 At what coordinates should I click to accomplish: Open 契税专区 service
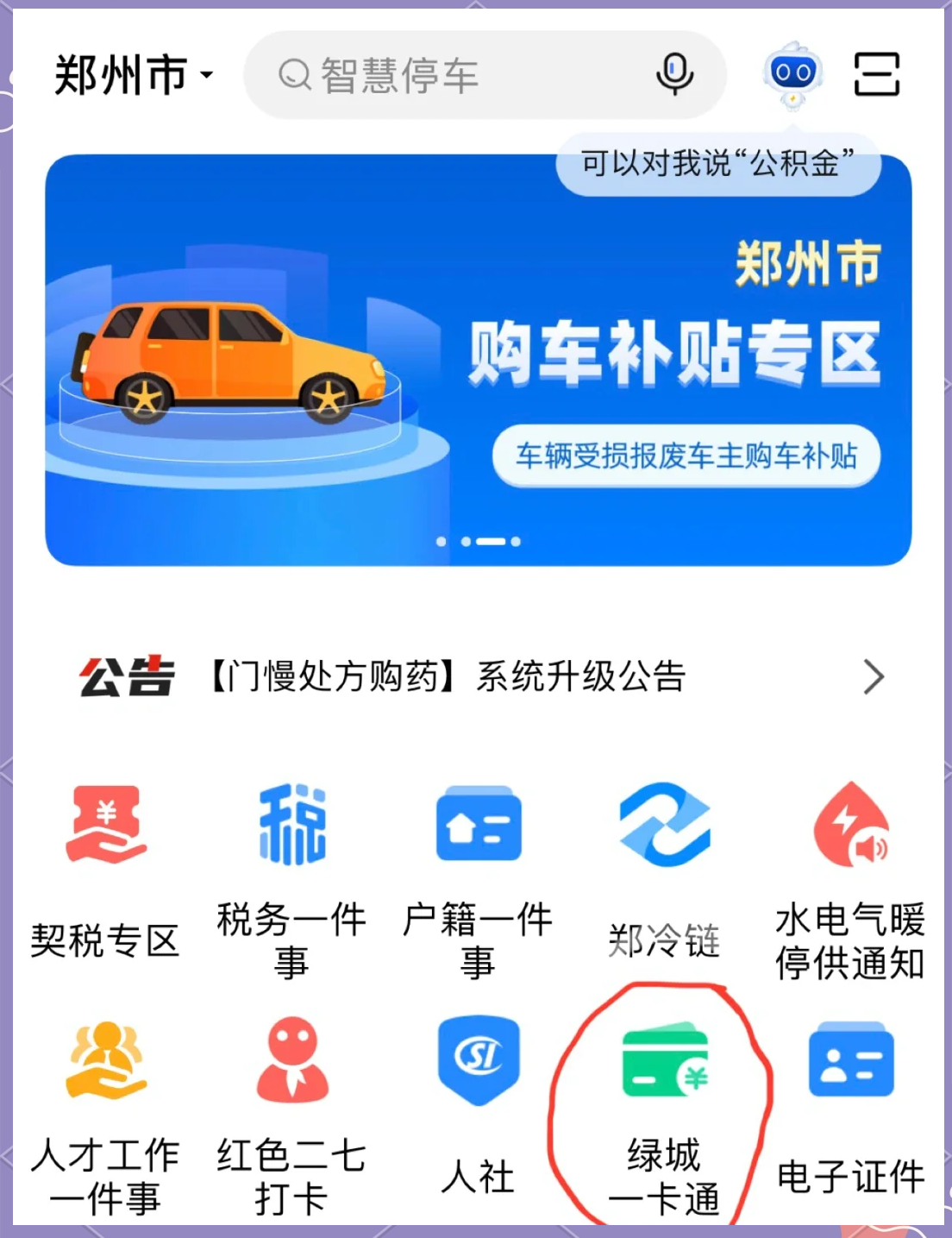click(105, 870)
